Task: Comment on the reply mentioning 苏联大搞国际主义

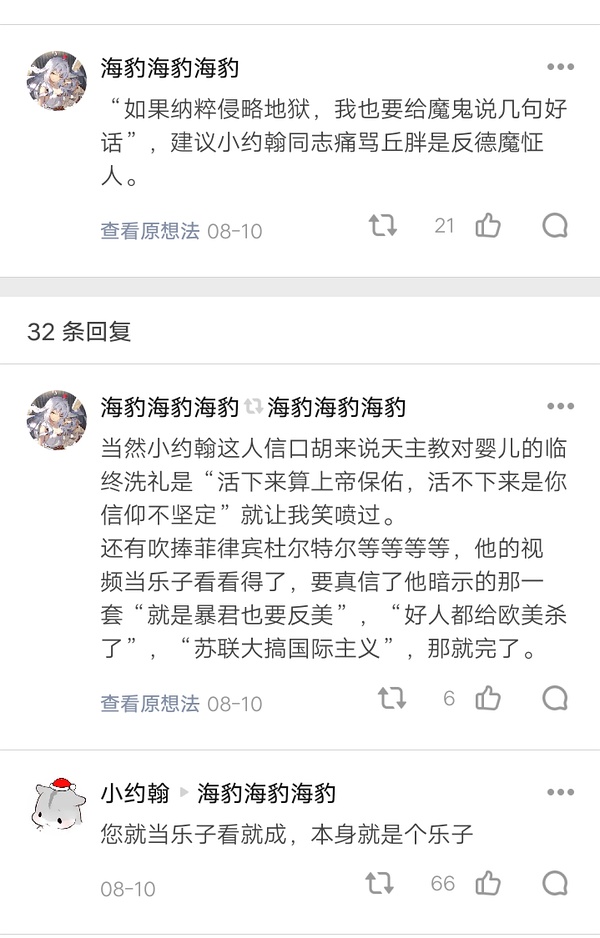Action: 555,699
